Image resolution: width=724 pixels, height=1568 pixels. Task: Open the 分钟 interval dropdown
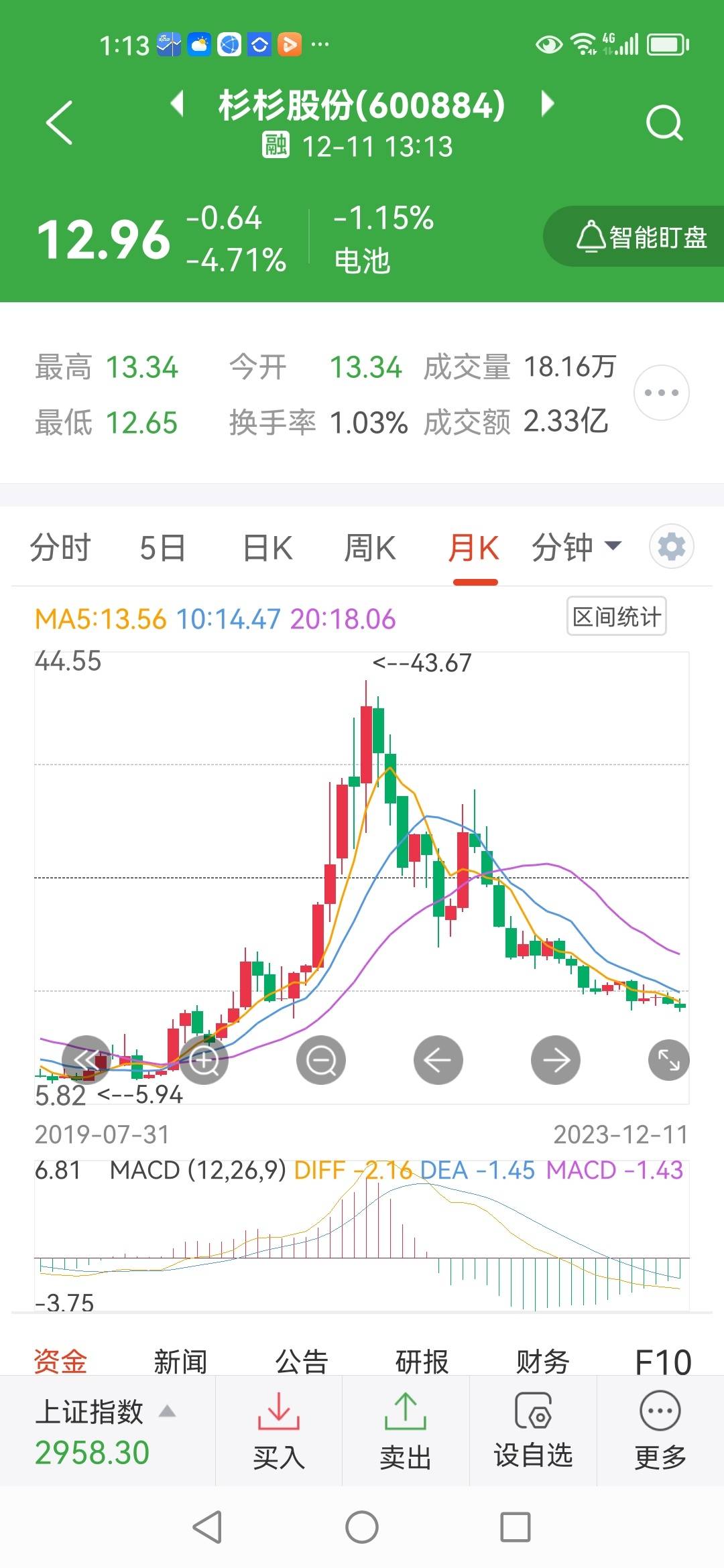[x=577, y=547]
